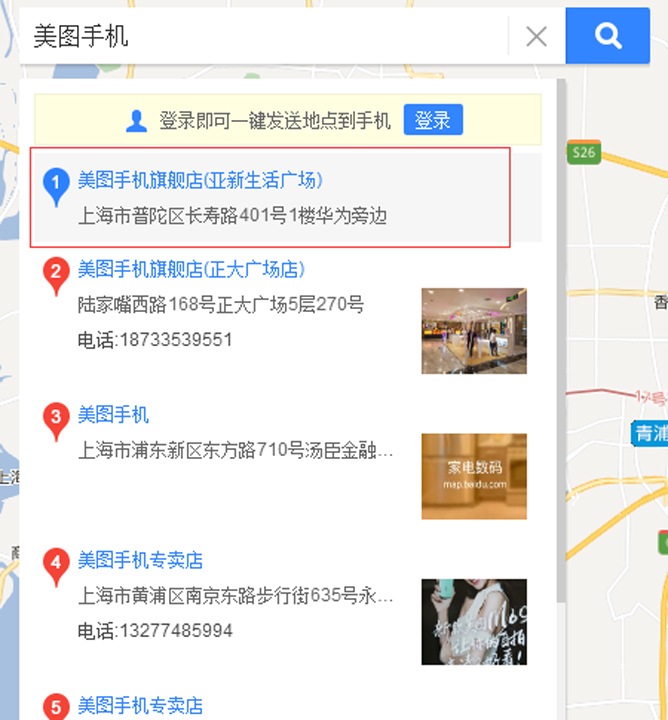View the 家电数码 thumbnail image

[x=474, y=476]
